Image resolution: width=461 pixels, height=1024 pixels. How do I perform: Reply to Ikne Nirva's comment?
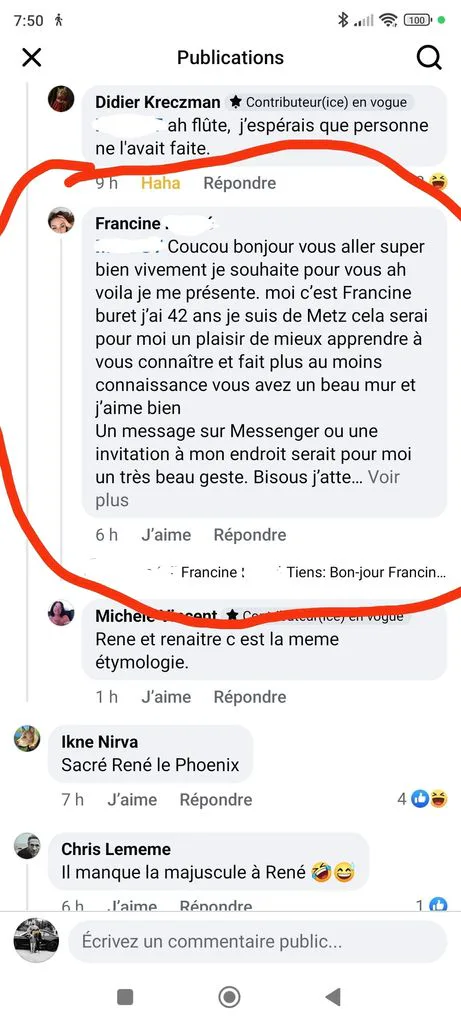215,799
